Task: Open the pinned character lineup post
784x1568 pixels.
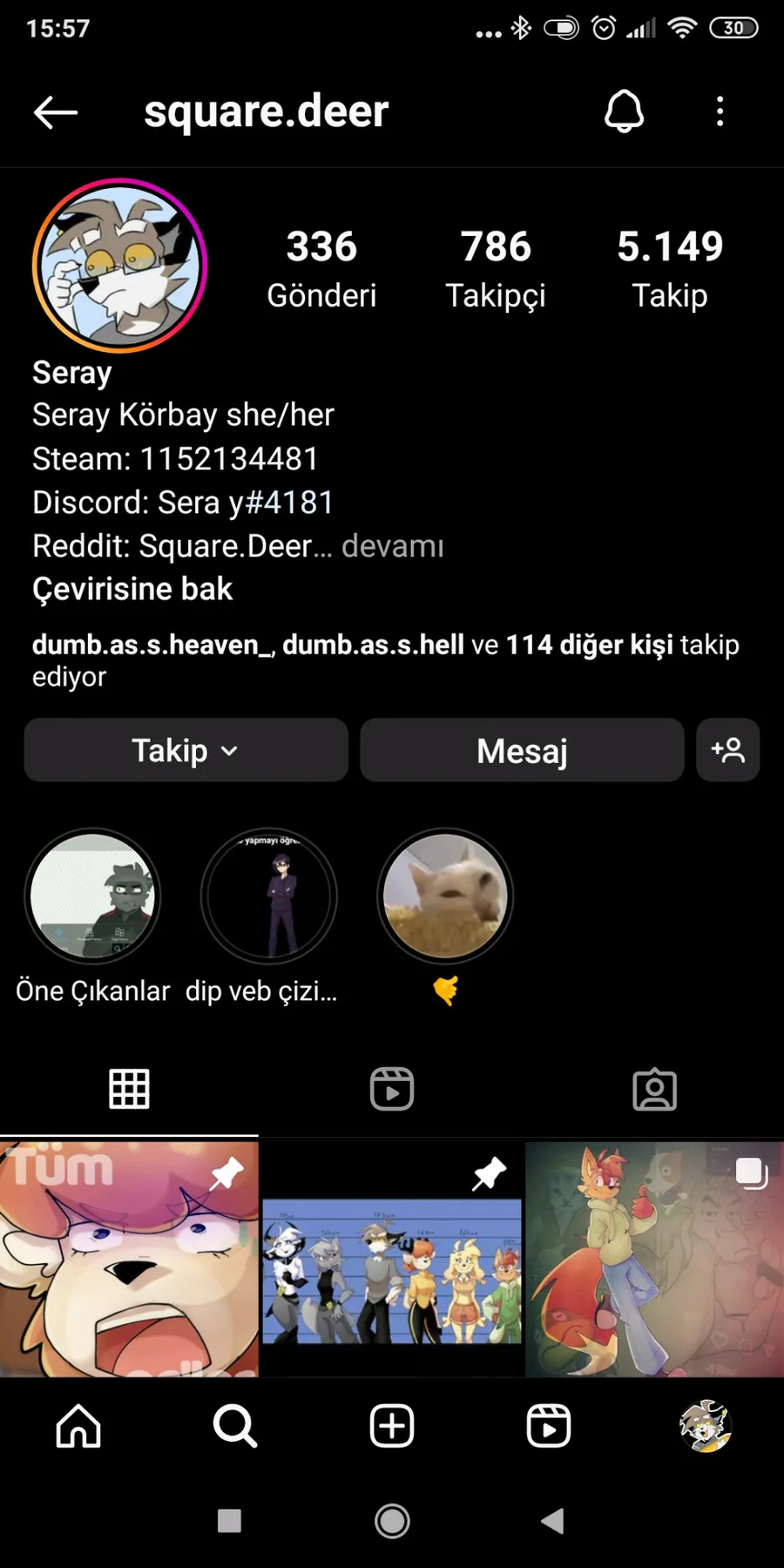Action: point(392,1260)
